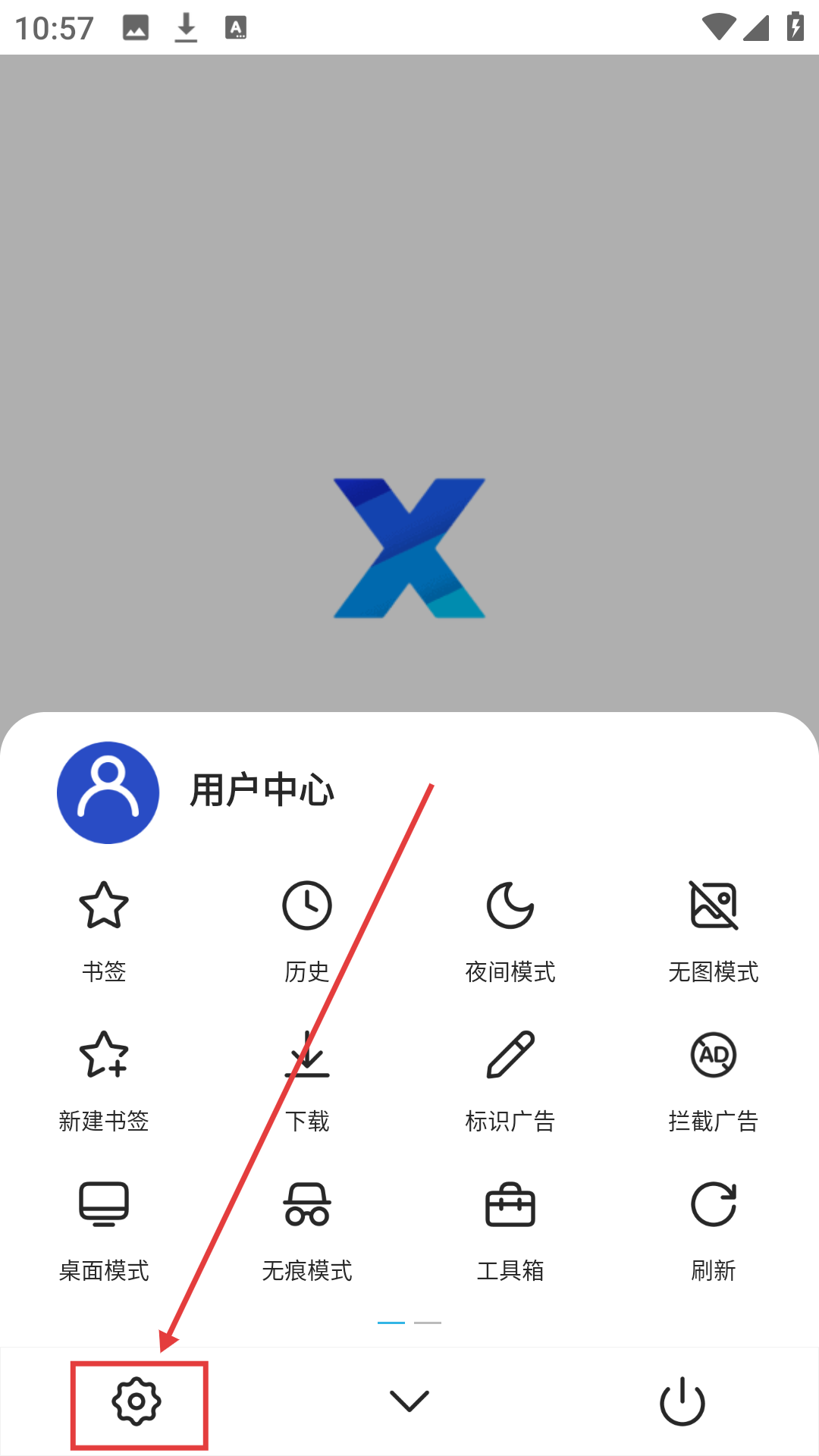
Task: Tap 新建书签 to add bookmark
Action: (104, 1080)
